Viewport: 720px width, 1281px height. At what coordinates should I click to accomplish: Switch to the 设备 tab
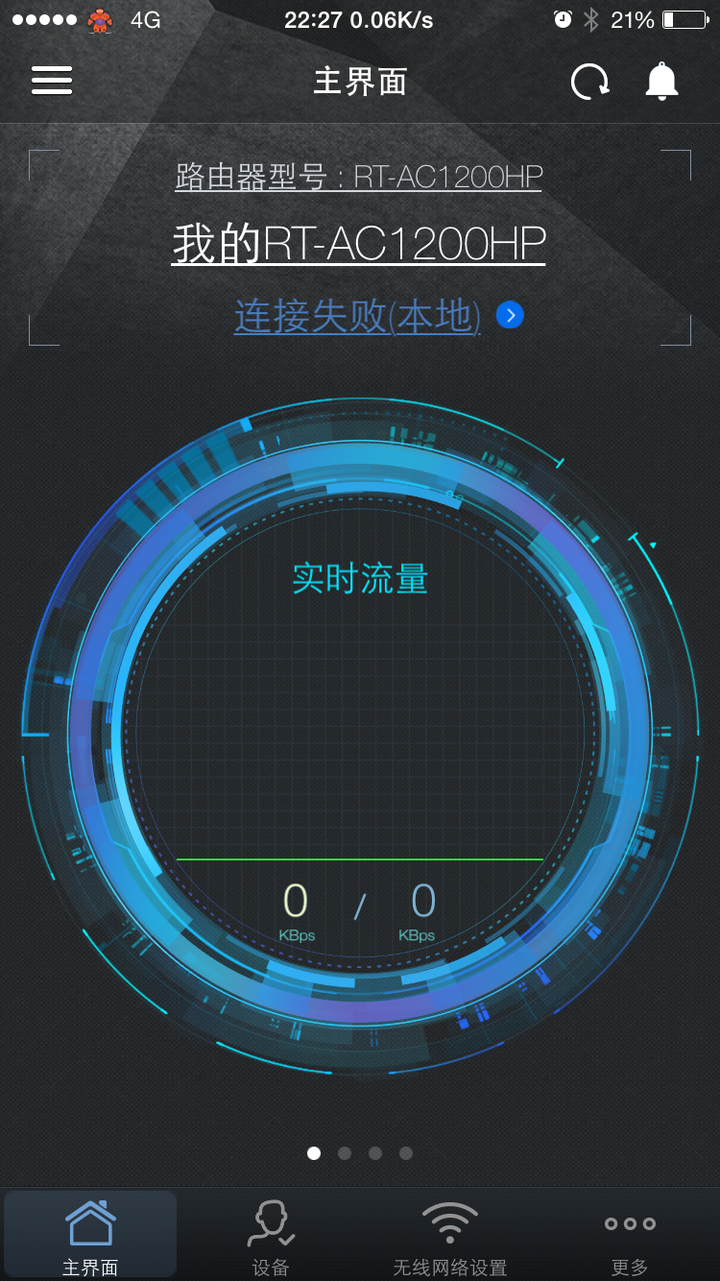(x=270, y=1236)
